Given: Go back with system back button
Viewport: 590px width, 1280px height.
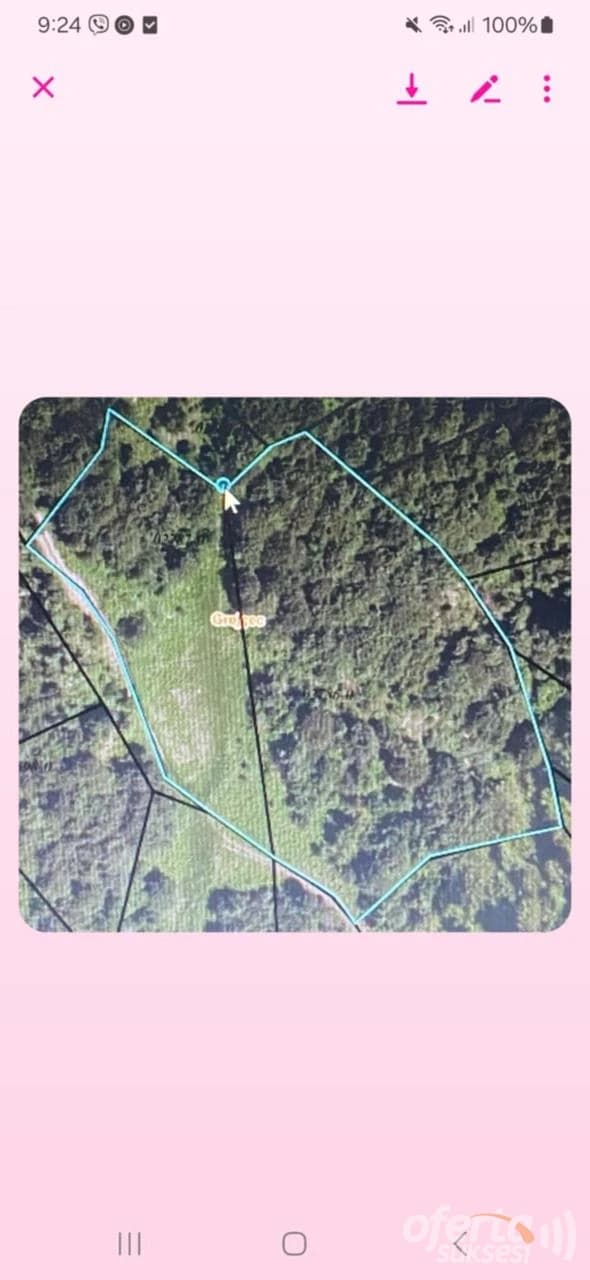Looking at the screenshot, I should (460, 1243).
